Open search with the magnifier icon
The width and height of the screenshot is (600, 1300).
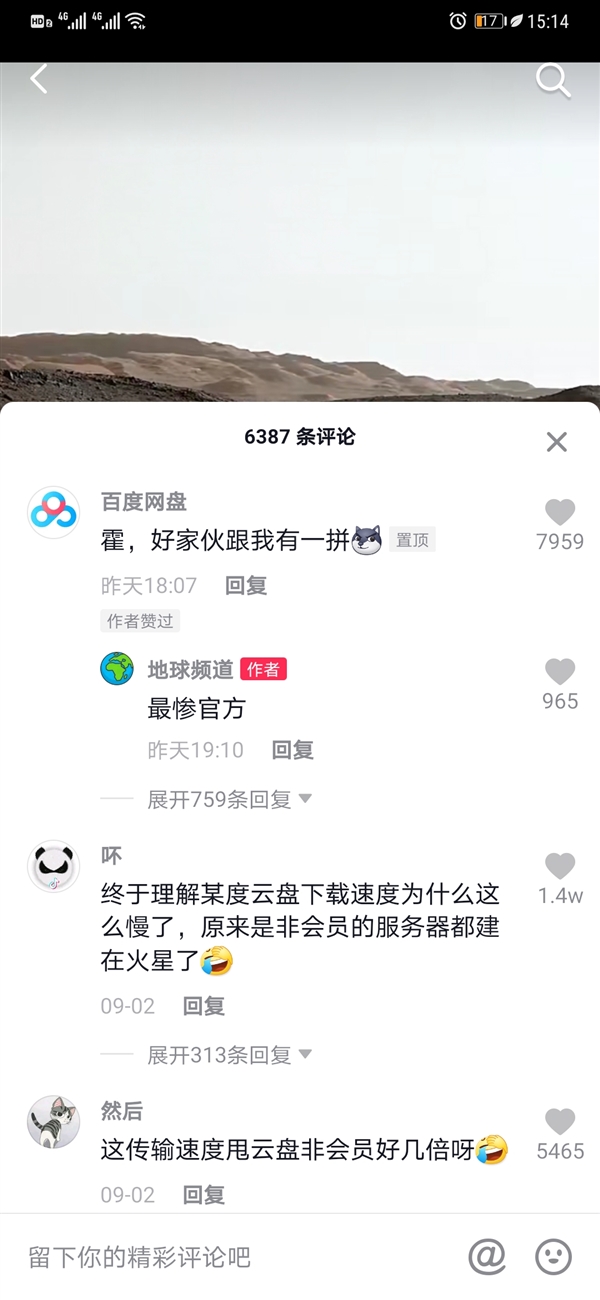click(x=553, y=80)
